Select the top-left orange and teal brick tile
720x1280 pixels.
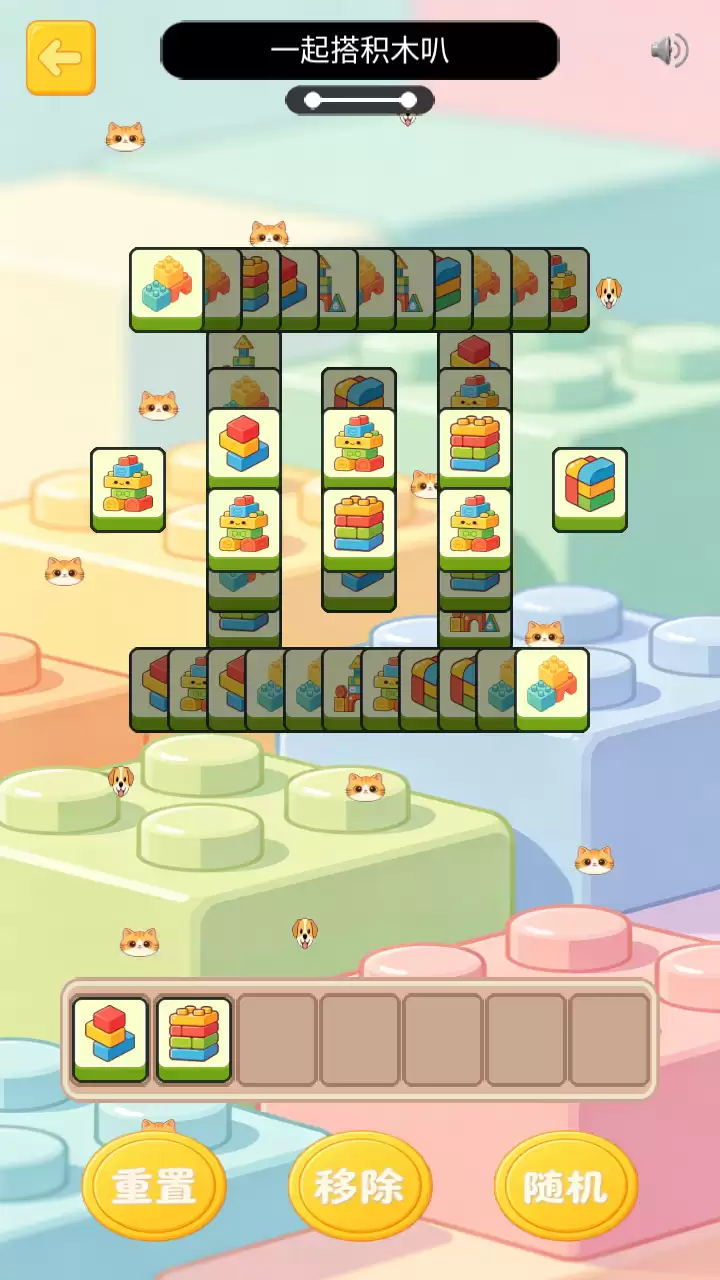[x=167, y=289]
